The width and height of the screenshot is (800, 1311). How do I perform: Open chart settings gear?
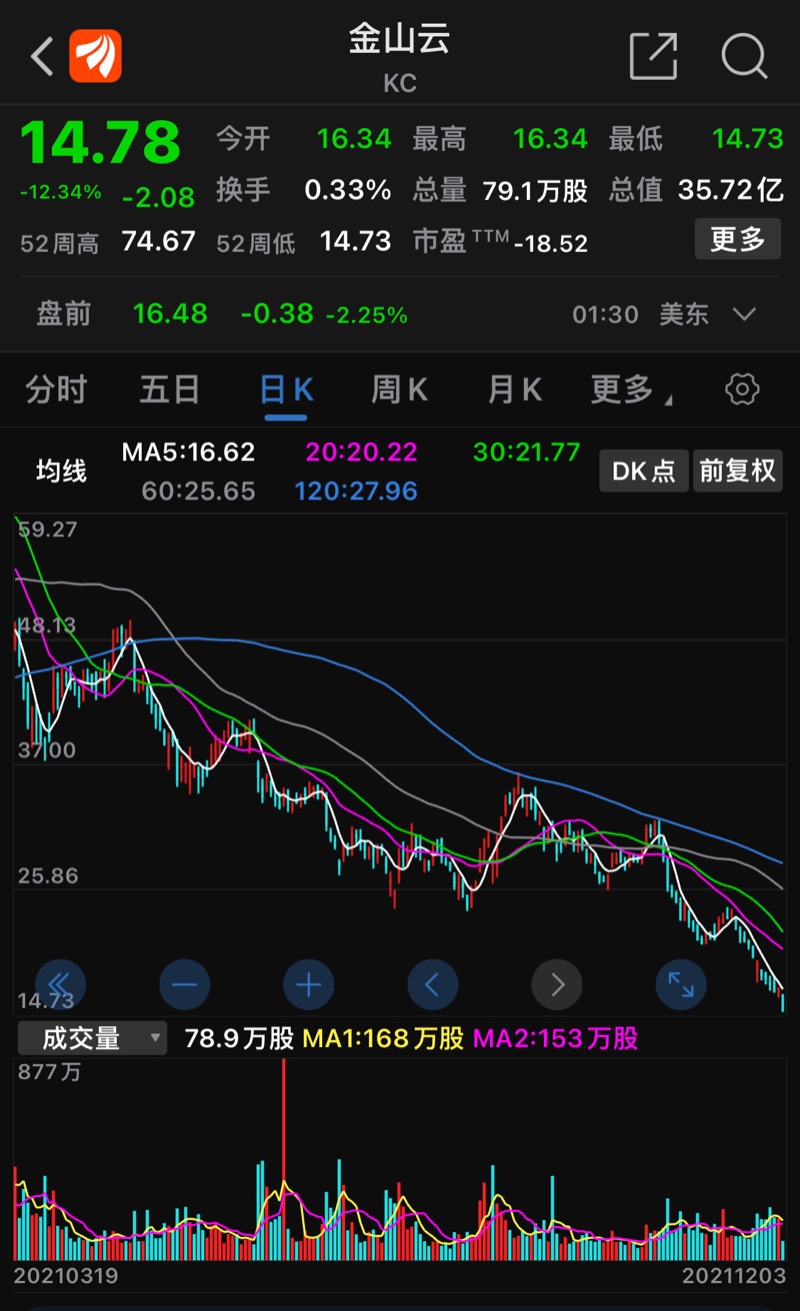pos(742,389)
